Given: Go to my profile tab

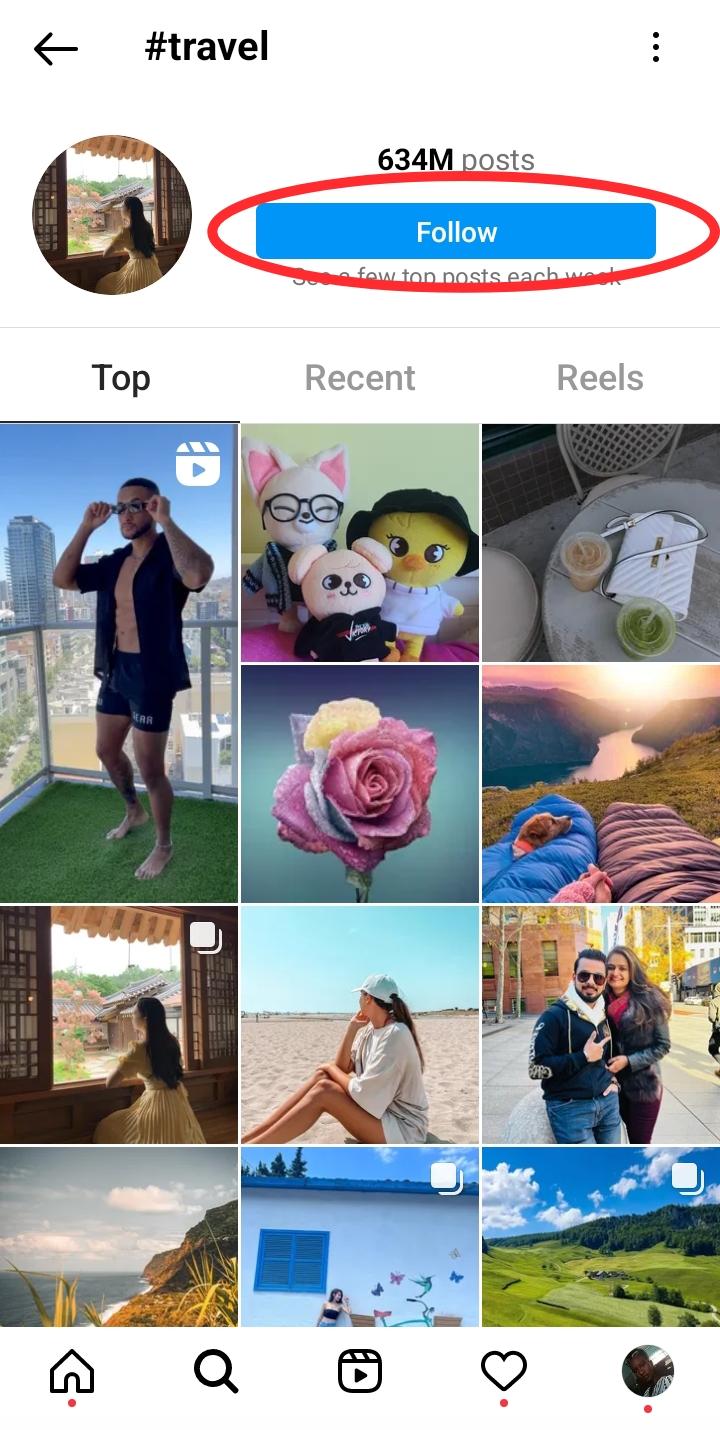Looking at the screenshot, I should [648, 1372].
